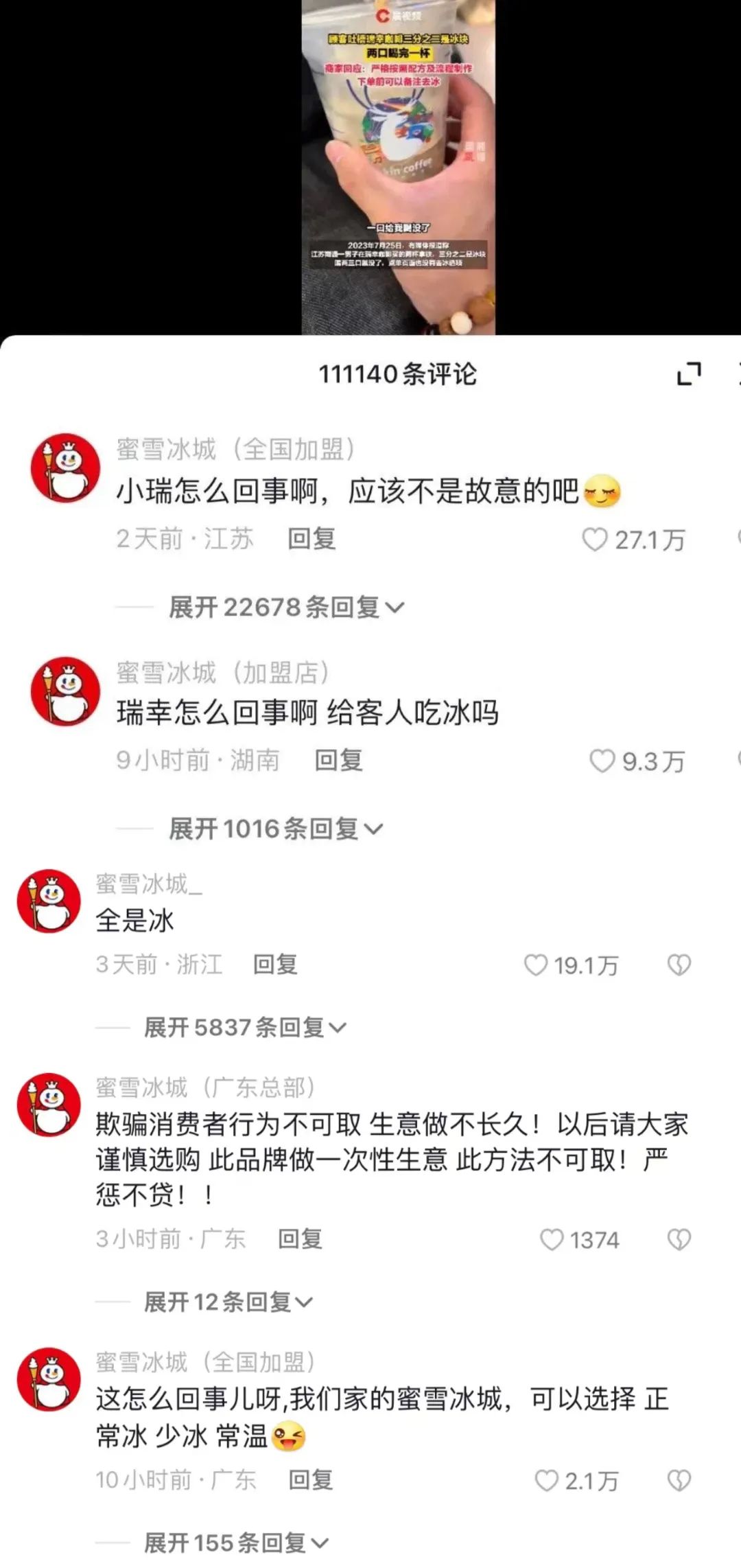741x1568 pixels.
Task: Expand the 155 replies
Action: pos(236,1543)
